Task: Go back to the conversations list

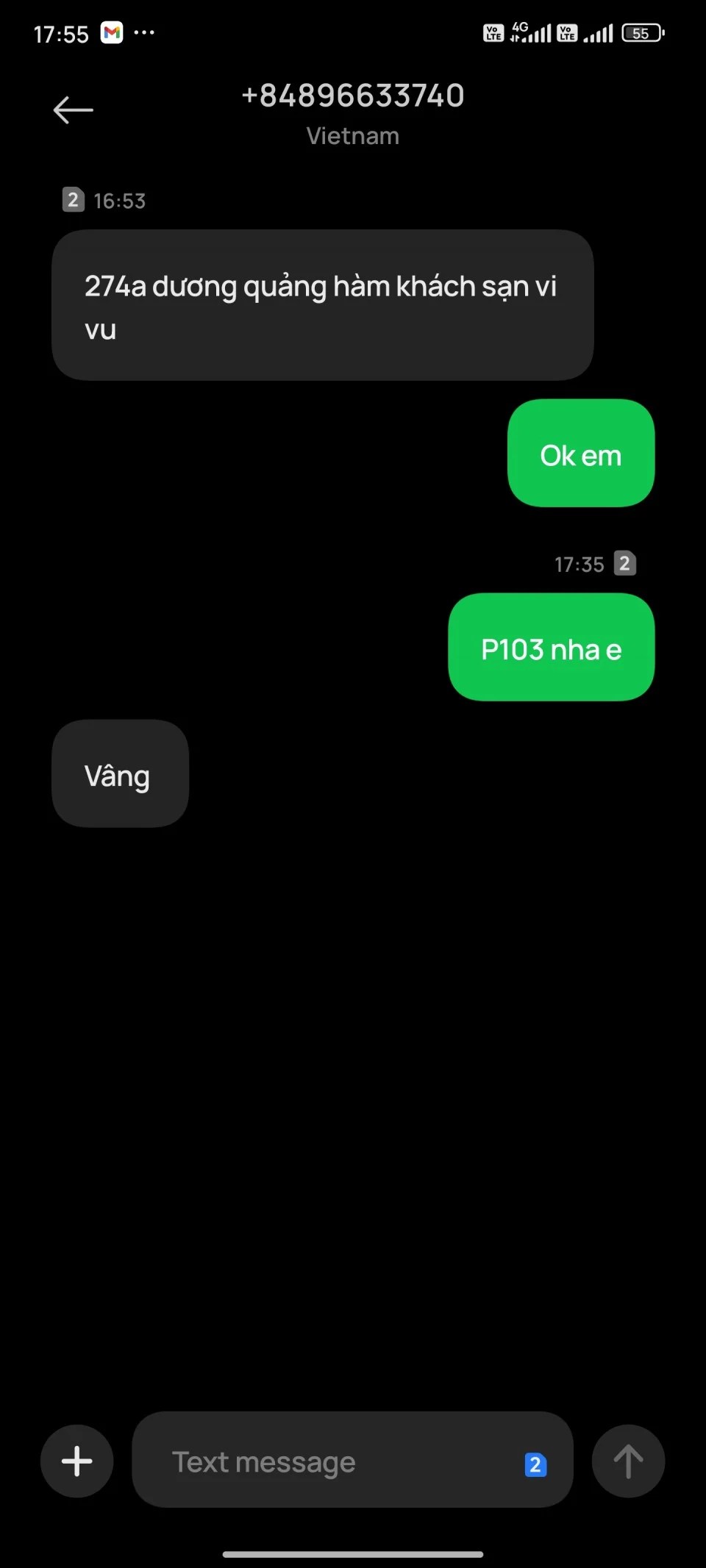Action: 73,110
